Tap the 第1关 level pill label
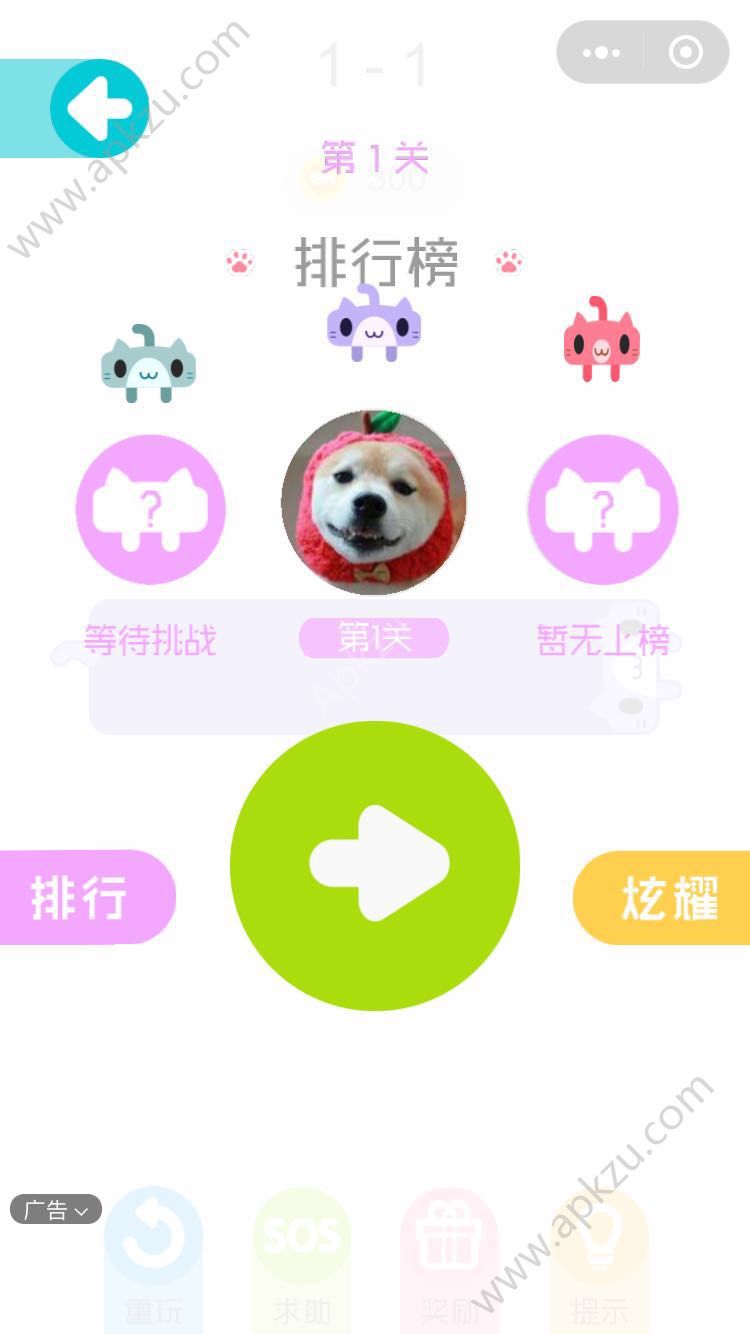Image resolution: width=750 pixels, height=1334 pixels. (374, 638)
